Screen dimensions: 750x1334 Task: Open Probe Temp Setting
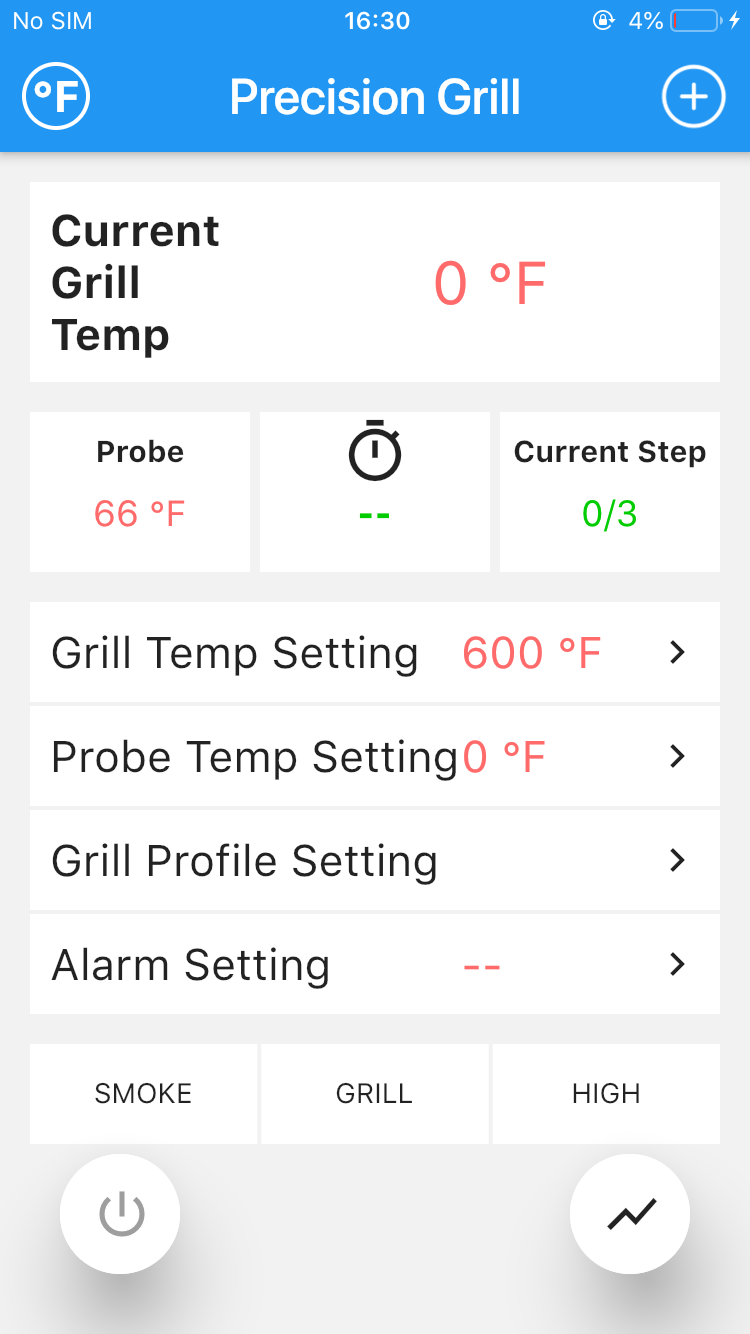tap(375, 757)
